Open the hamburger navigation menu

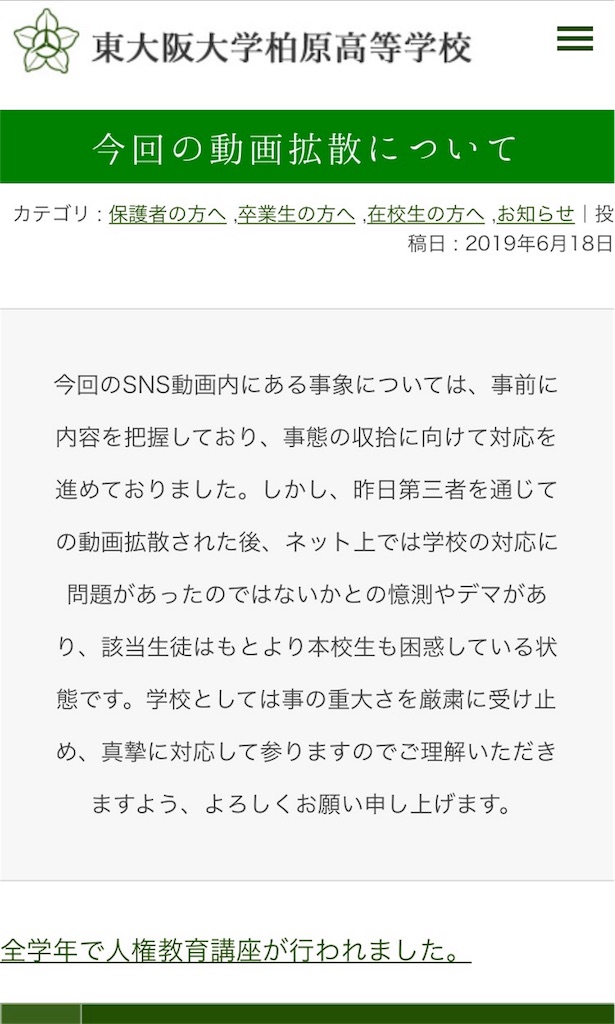coord(574,39)
